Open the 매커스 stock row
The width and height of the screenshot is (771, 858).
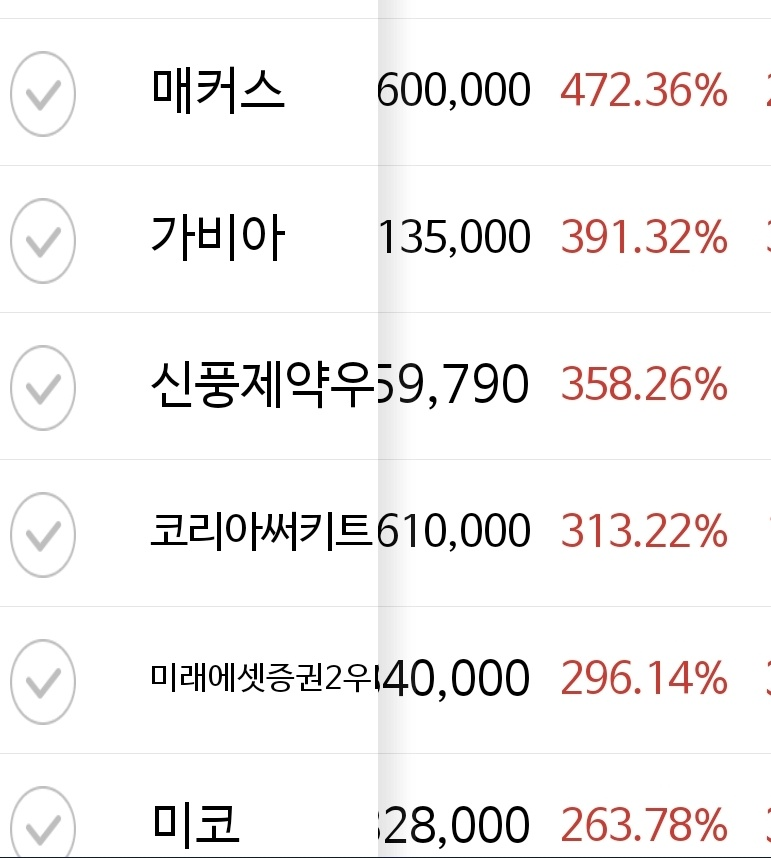218,92
